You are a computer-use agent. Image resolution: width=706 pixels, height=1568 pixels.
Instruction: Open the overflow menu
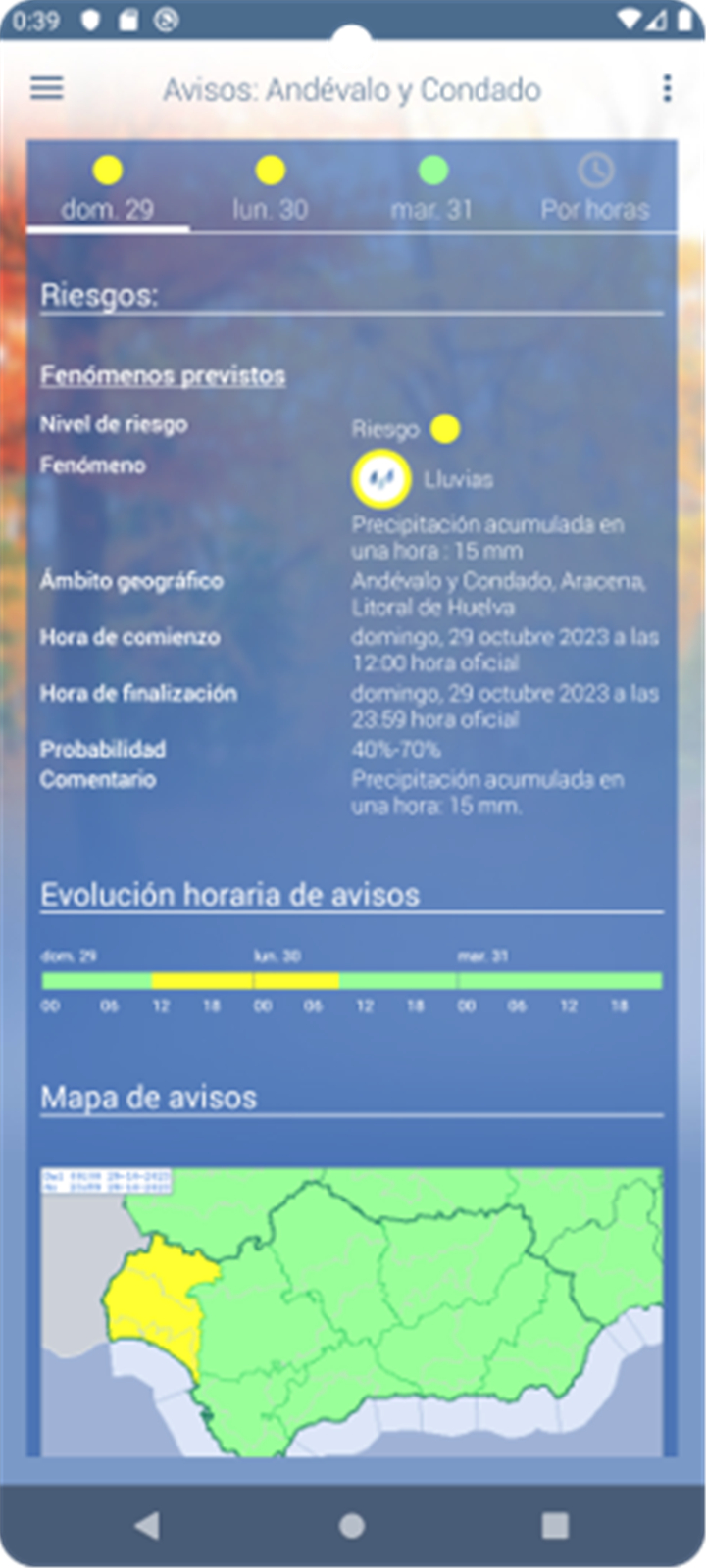[x=667, y=88]
